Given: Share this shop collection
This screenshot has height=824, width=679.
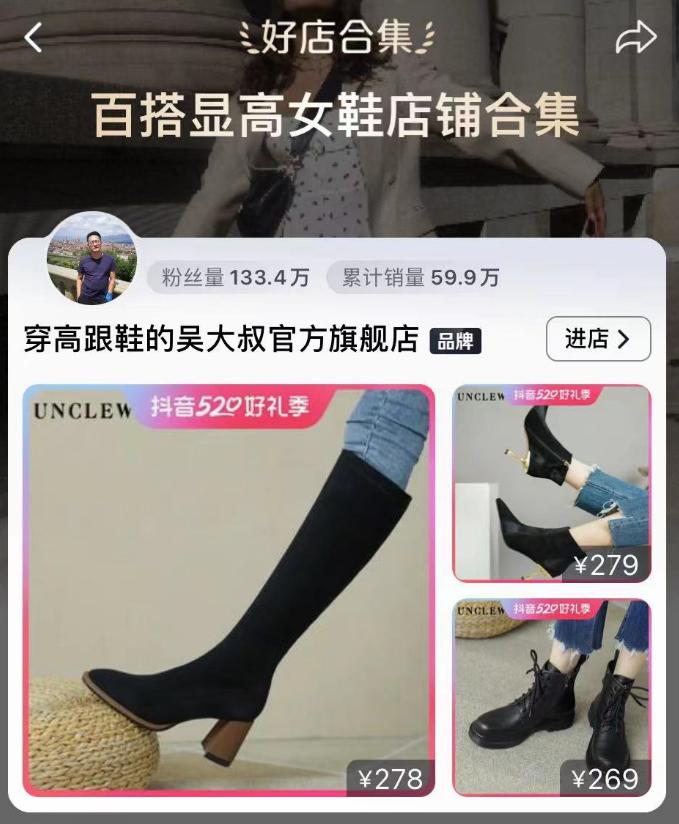Looking at the screenshot, I should 635,39.
